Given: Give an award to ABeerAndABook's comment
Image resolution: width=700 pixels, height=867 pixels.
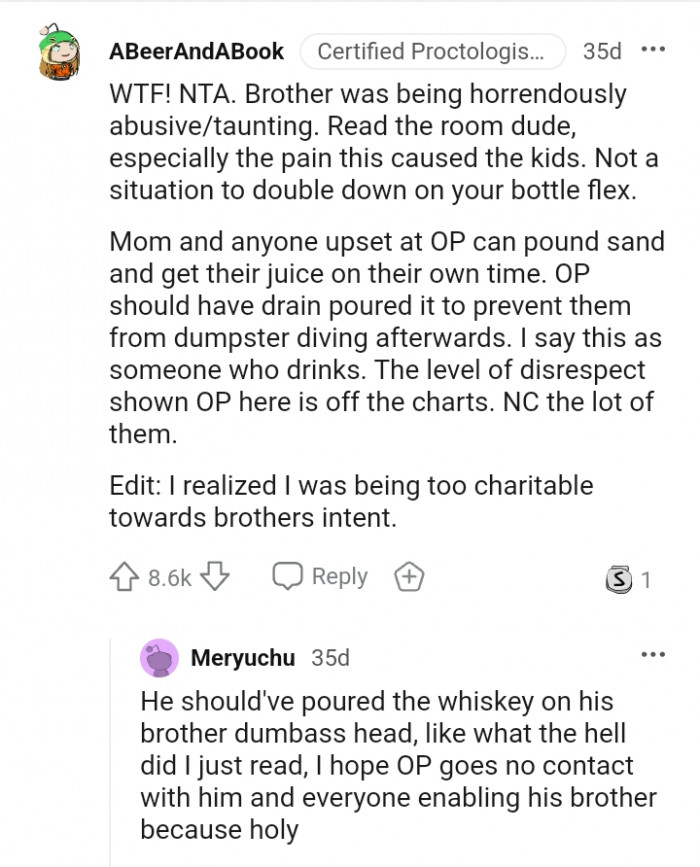Looking at the screenshot, I should click(410, 577).
